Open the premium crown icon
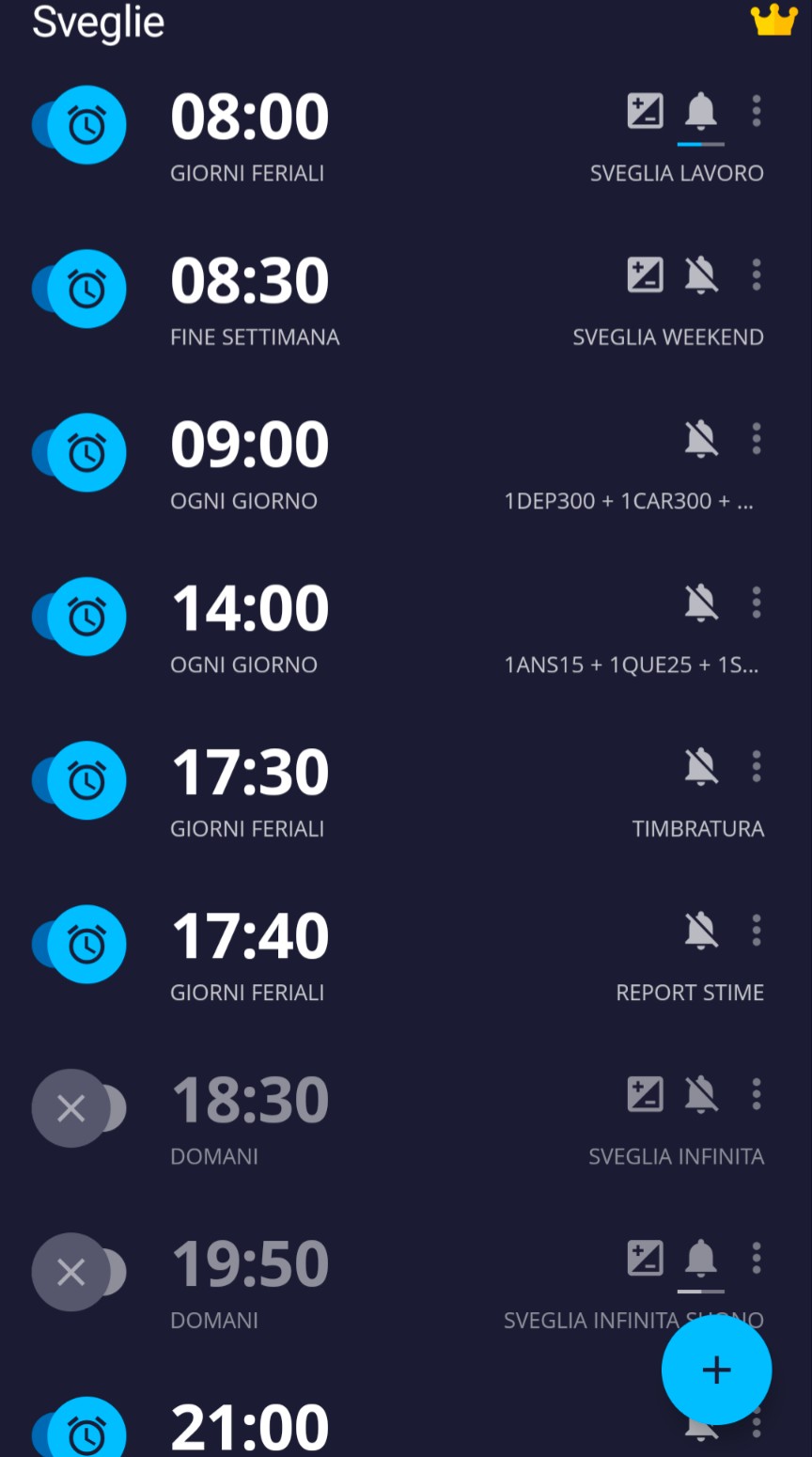Image resolution: width=812 pixels, height=1457 pixels. (773, 21)
